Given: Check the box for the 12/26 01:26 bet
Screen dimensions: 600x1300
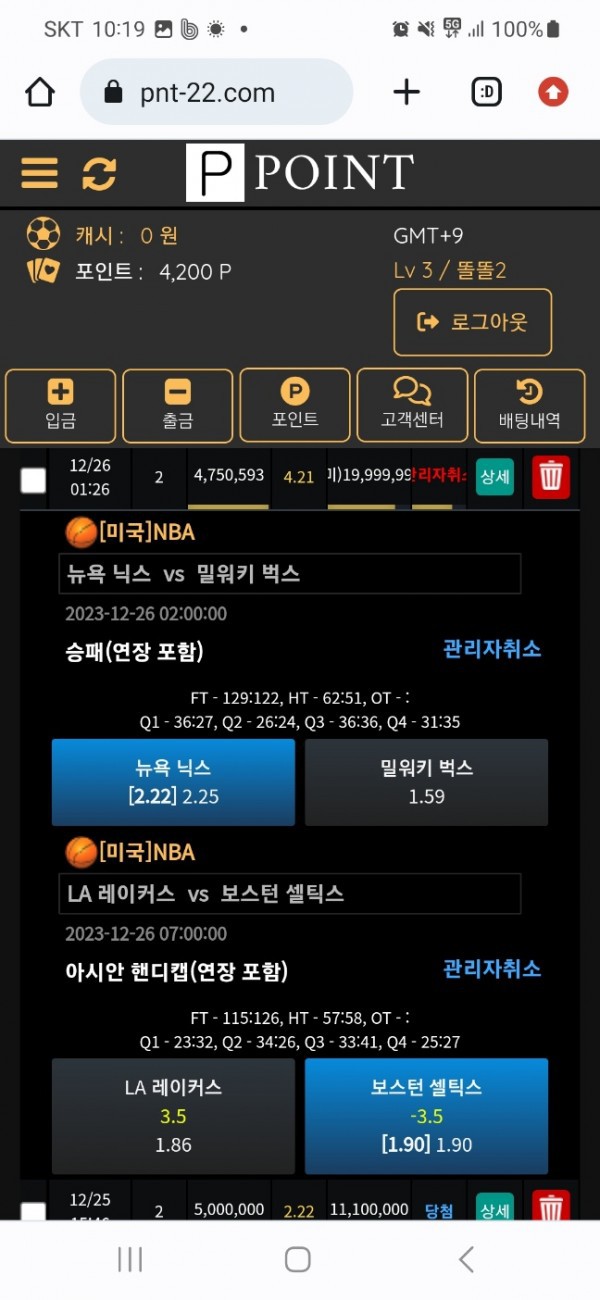Looking at the screenshot, I should point(33,479).
